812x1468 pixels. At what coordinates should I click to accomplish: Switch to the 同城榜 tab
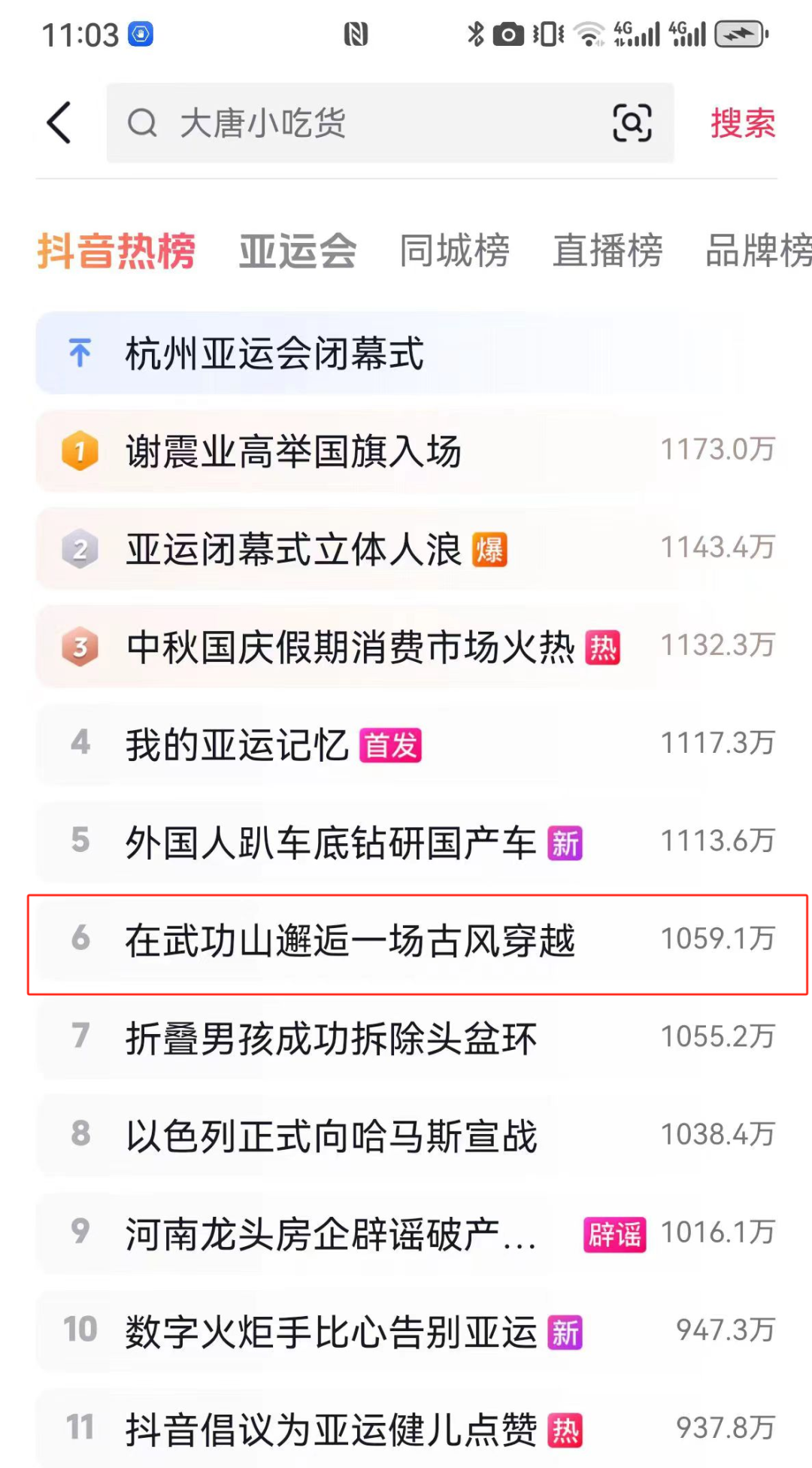pos(454,250)
